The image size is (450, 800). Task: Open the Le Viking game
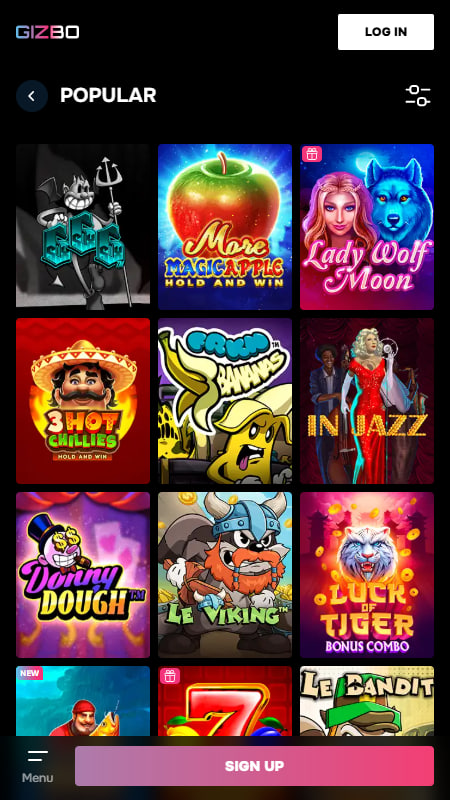pos(225,575)
